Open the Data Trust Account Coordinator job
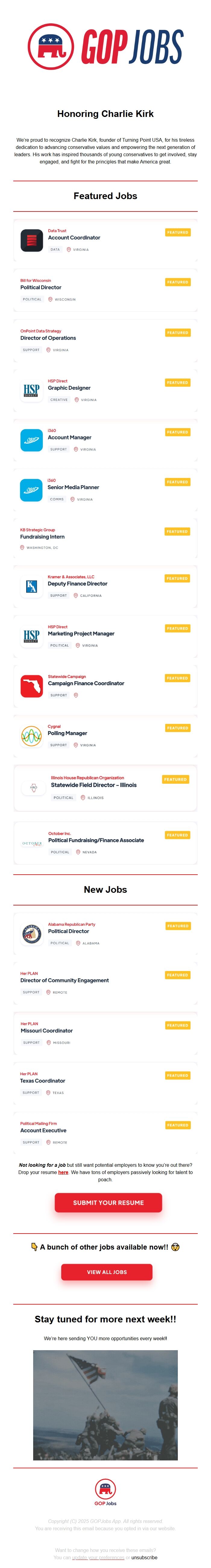 (x=74, y=238)
